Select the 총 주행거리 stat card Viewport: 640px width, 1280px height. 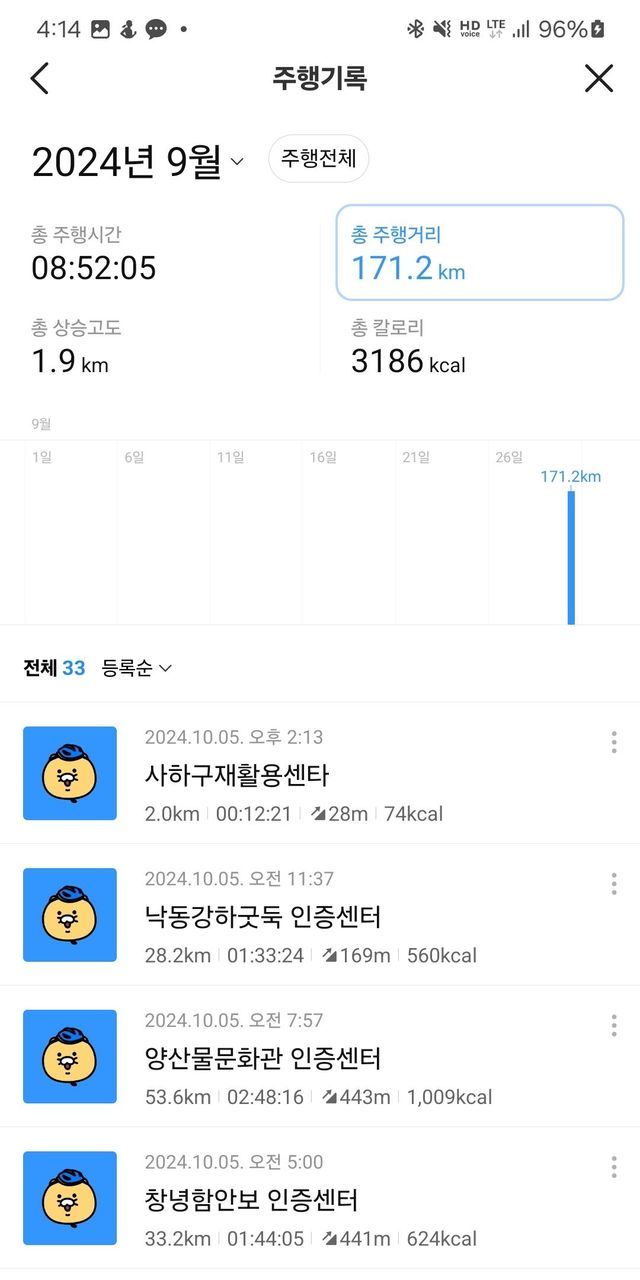(x=479, y=252)
